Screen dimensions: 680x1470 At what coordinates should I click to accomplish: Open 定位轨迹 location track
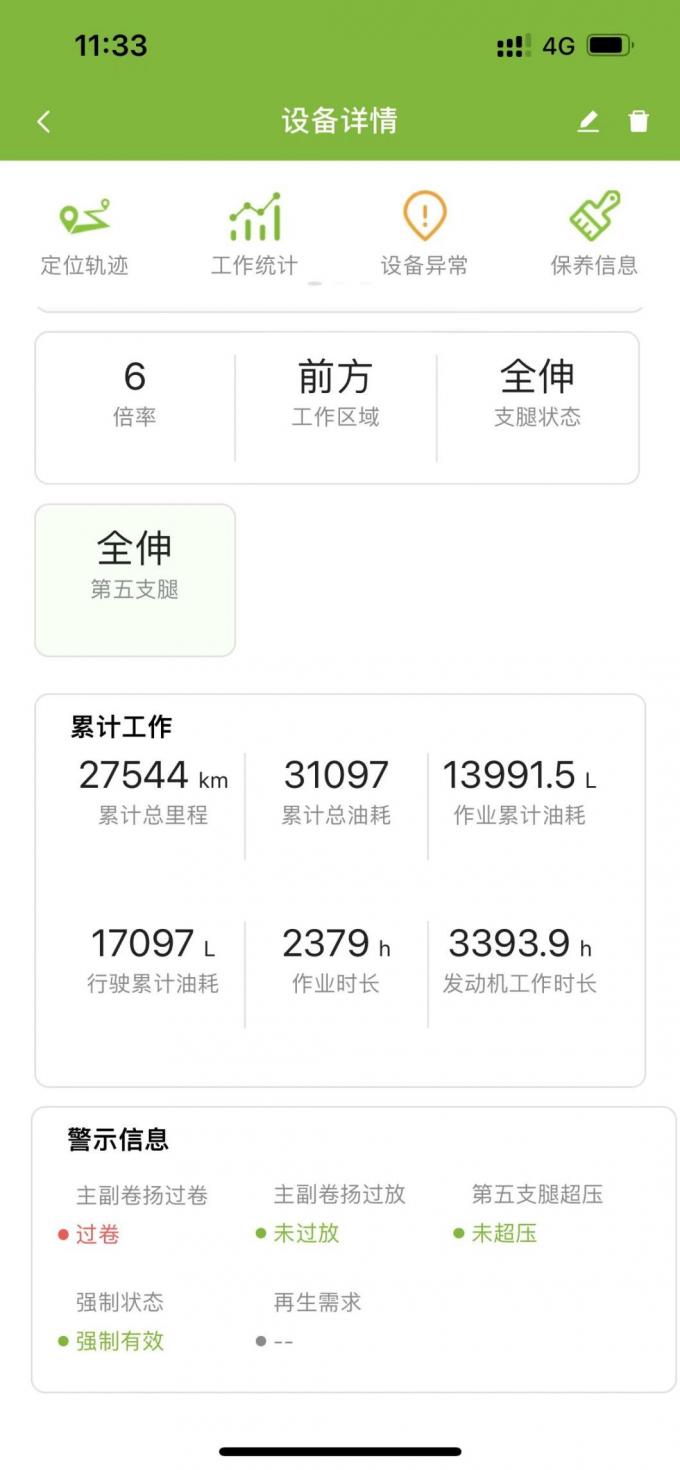[84, 234]
